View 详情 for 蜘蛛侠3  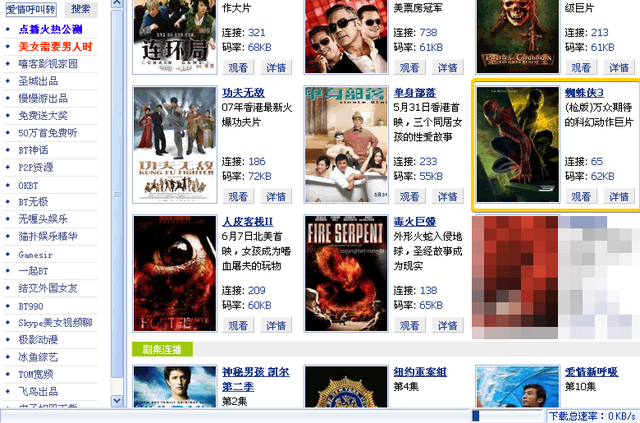tap(619, 197)
